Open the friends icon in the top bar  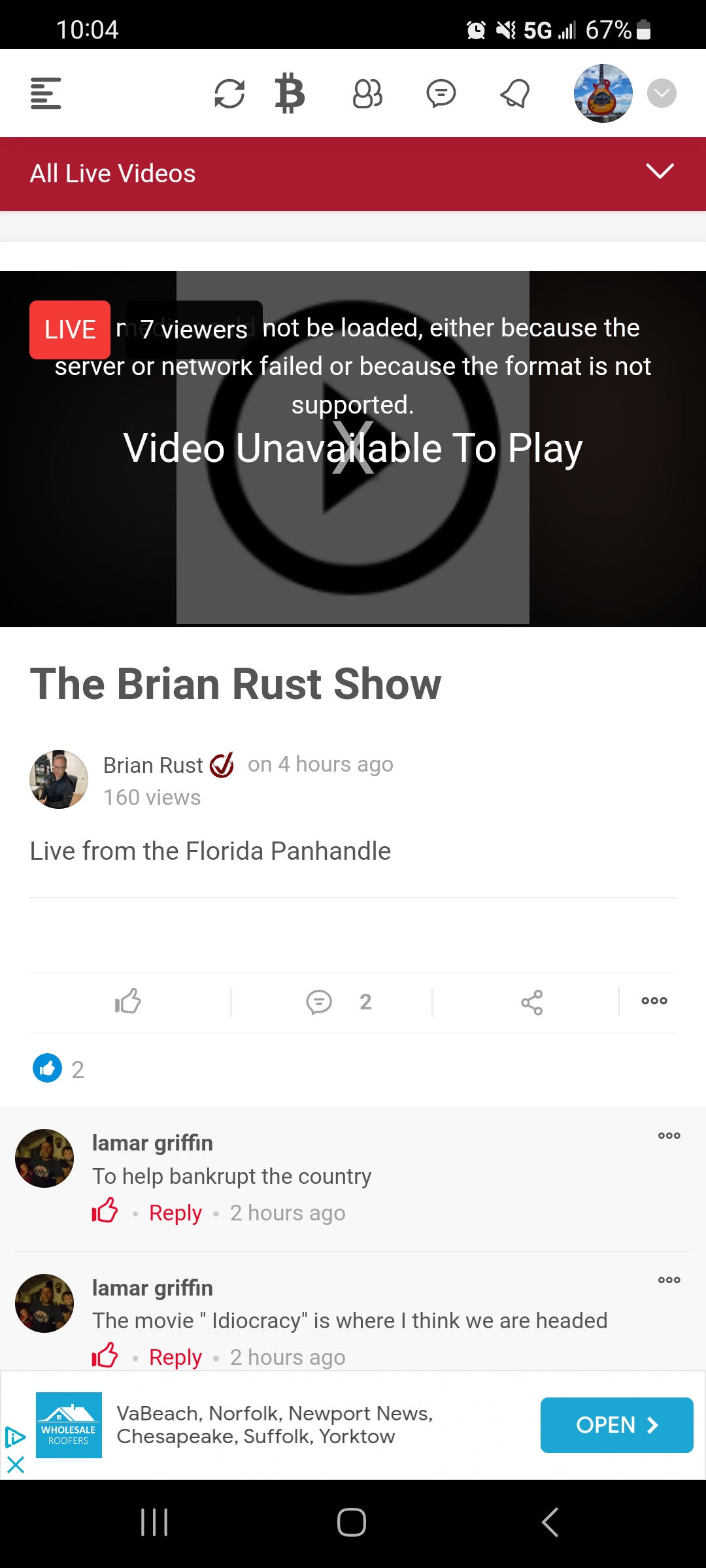coord(367,93)
